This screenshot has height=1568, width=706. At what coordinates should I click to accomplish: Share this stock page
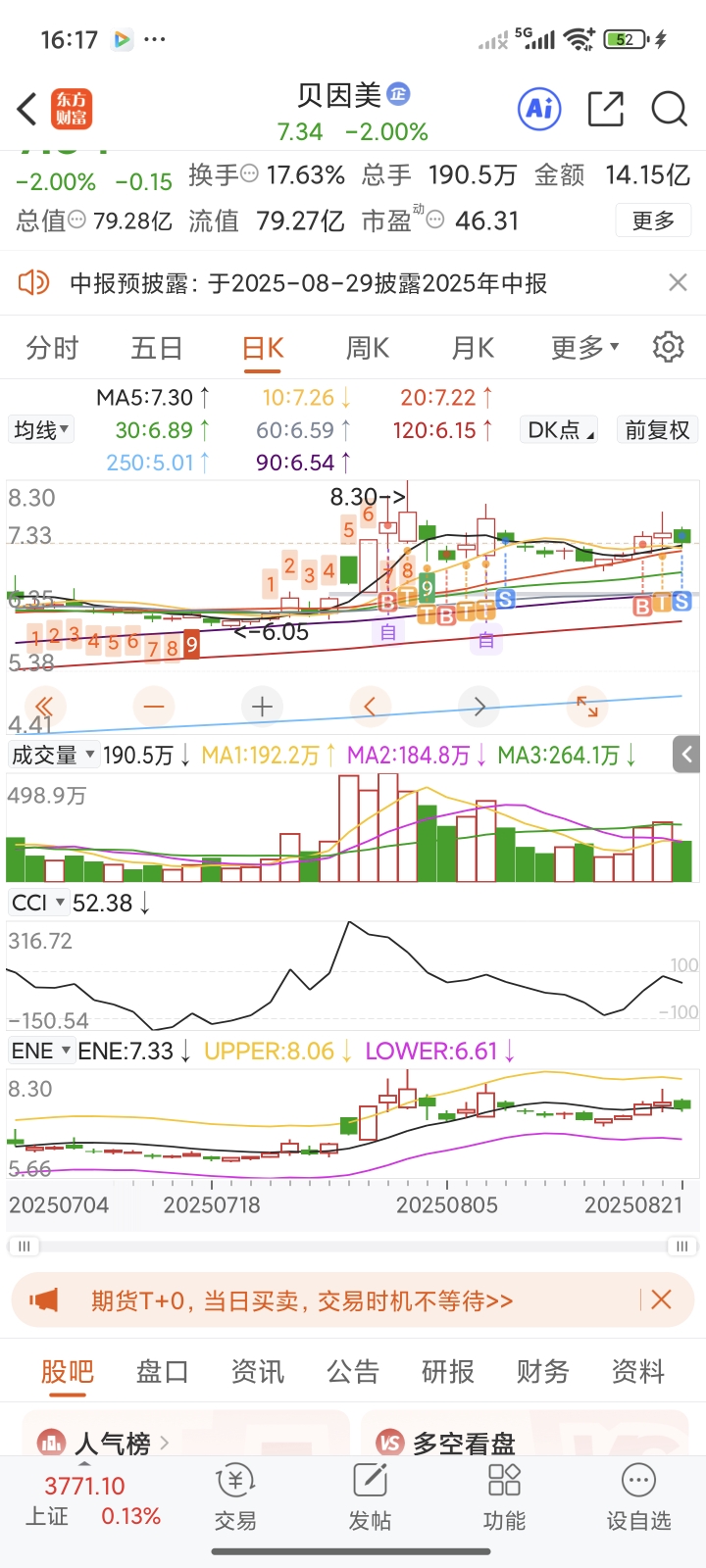(x=606, y=109)
